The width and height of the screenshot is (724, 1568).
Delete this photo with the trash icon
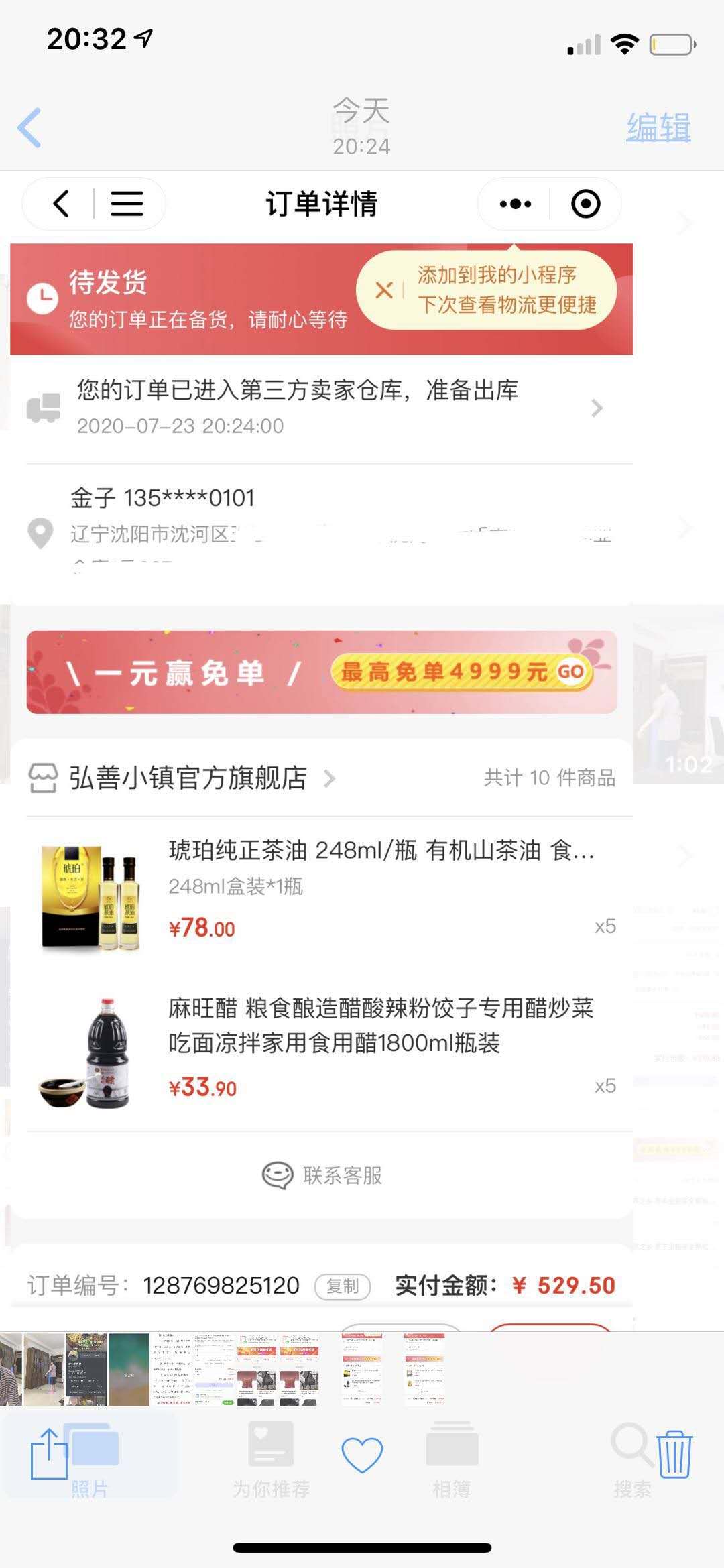click(674, 1454)
